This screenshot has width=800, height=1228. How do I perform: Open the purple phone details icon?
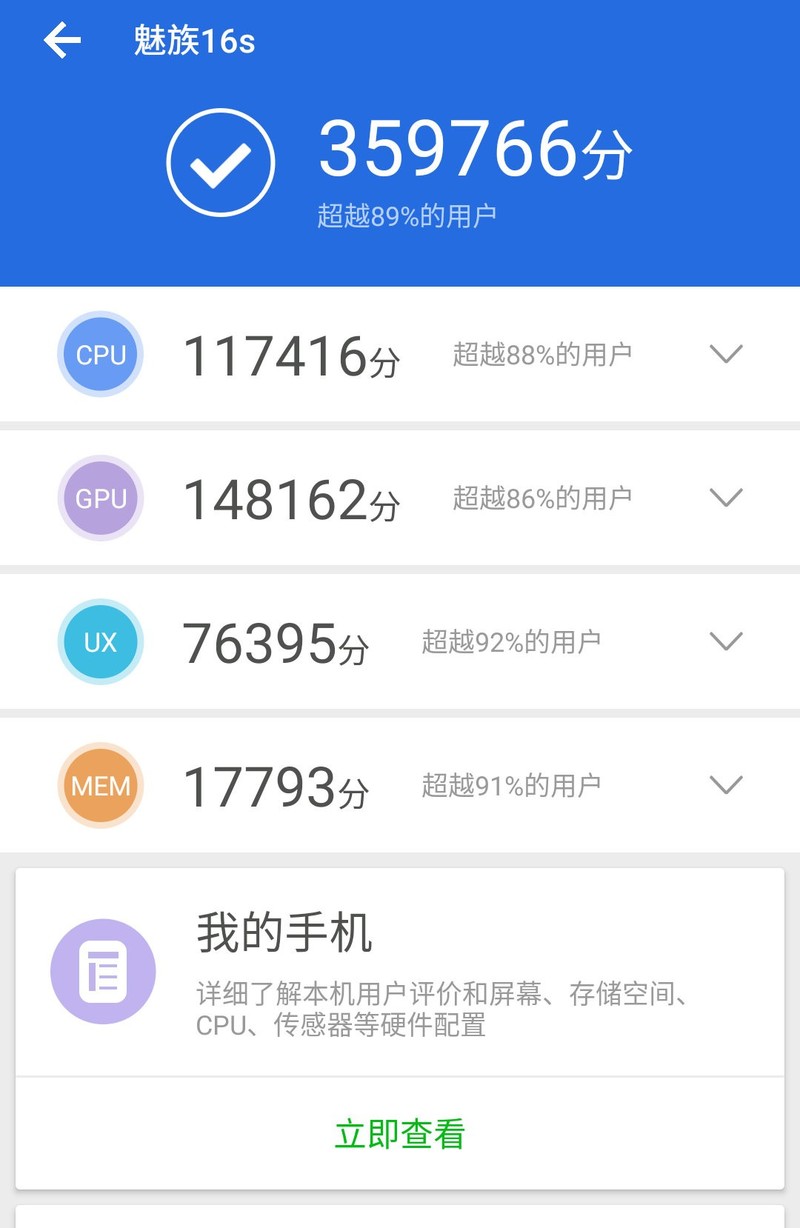tap(100, 971)
